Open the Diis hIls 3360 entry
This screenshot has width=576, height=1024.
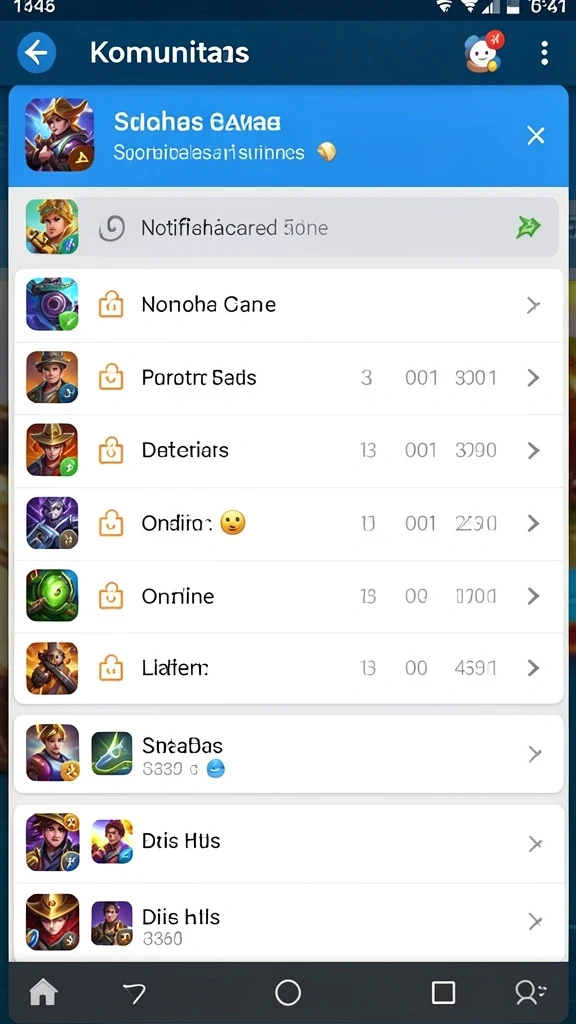point(288,921)
